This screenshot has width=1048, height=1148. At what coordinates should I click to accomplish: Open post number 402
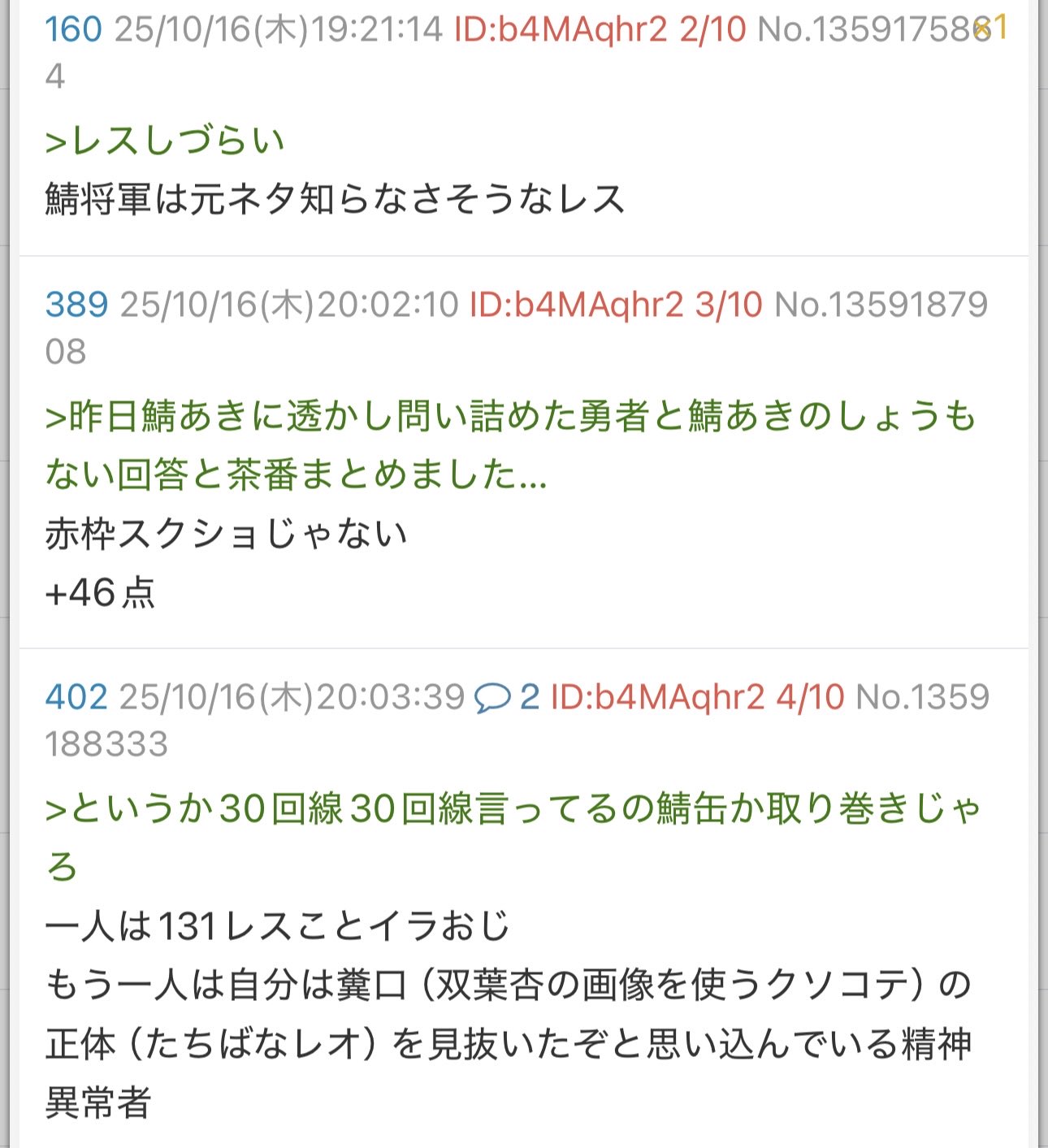click(x=76, y=697)
